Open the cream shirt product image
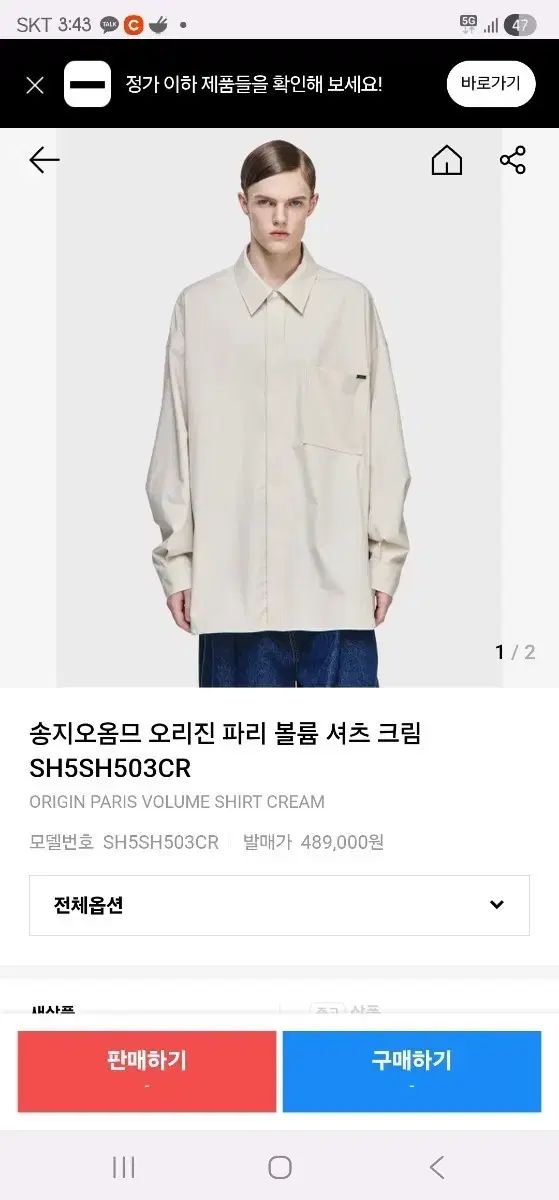 coord(279,408)
